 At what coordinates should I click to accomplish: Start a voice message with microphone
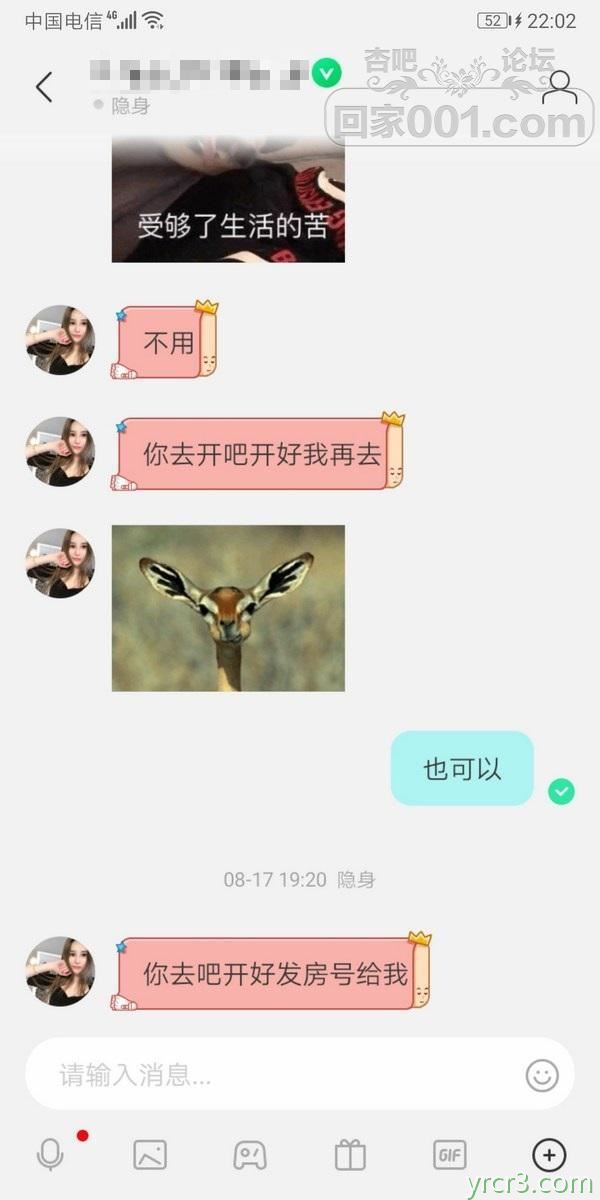[50, 1156]
